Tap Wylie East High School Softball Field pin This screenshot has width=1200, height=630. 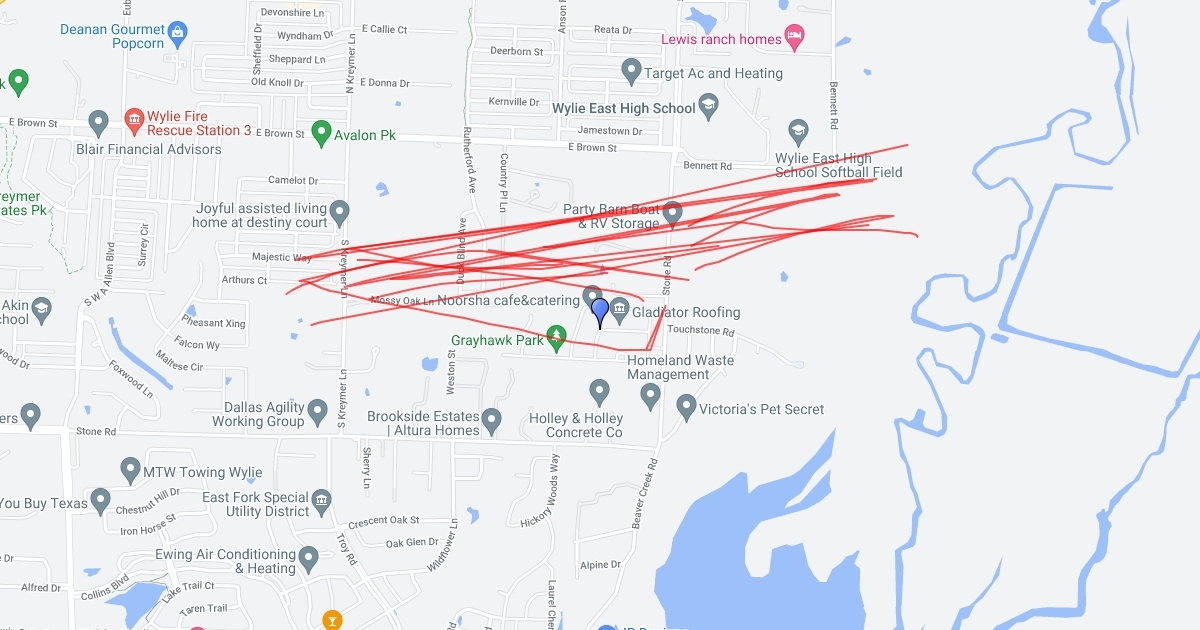click(798, 131)
